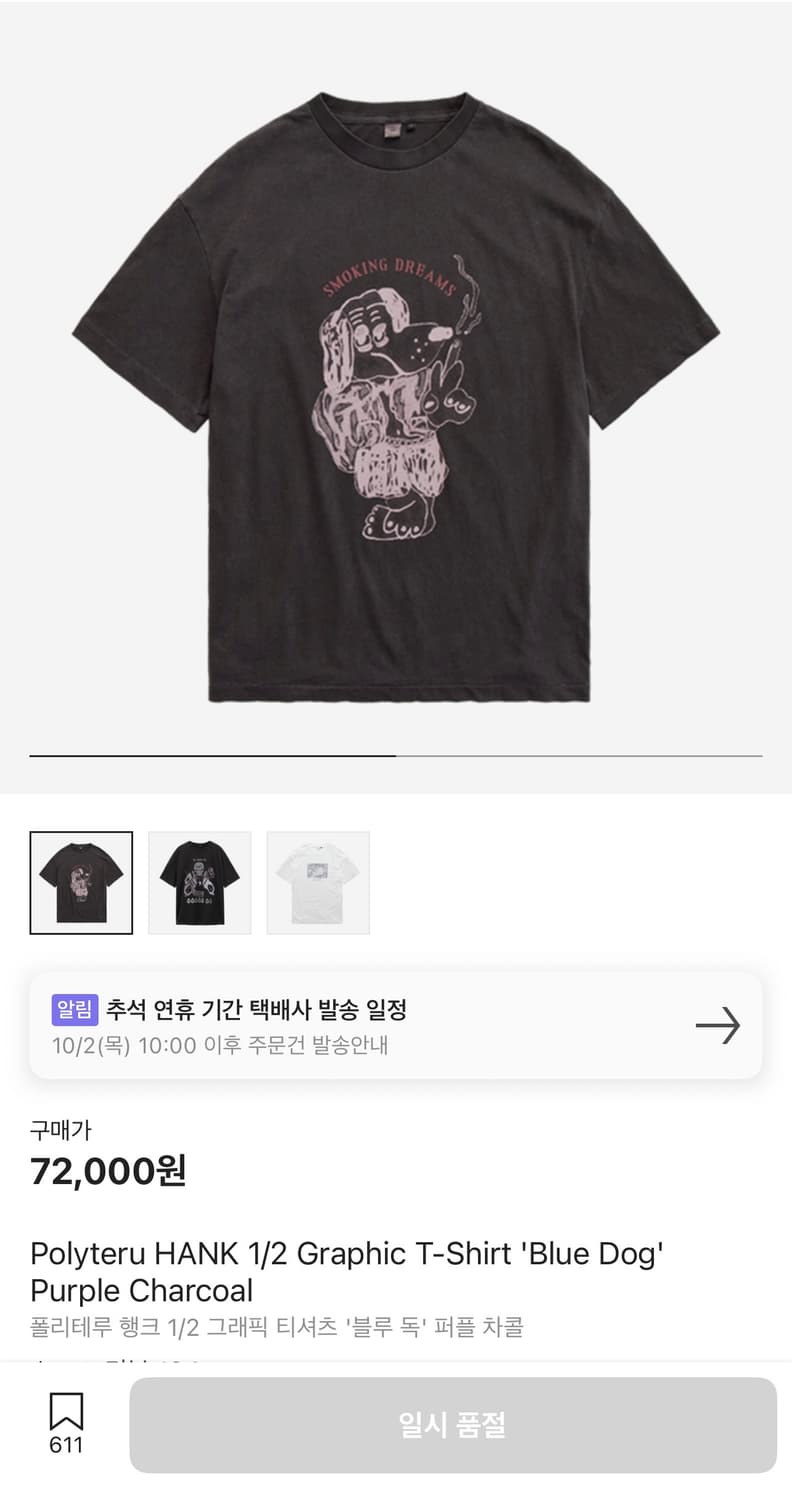
Task: Open the main Smoking Dreams product image
Action: (396, 398)
